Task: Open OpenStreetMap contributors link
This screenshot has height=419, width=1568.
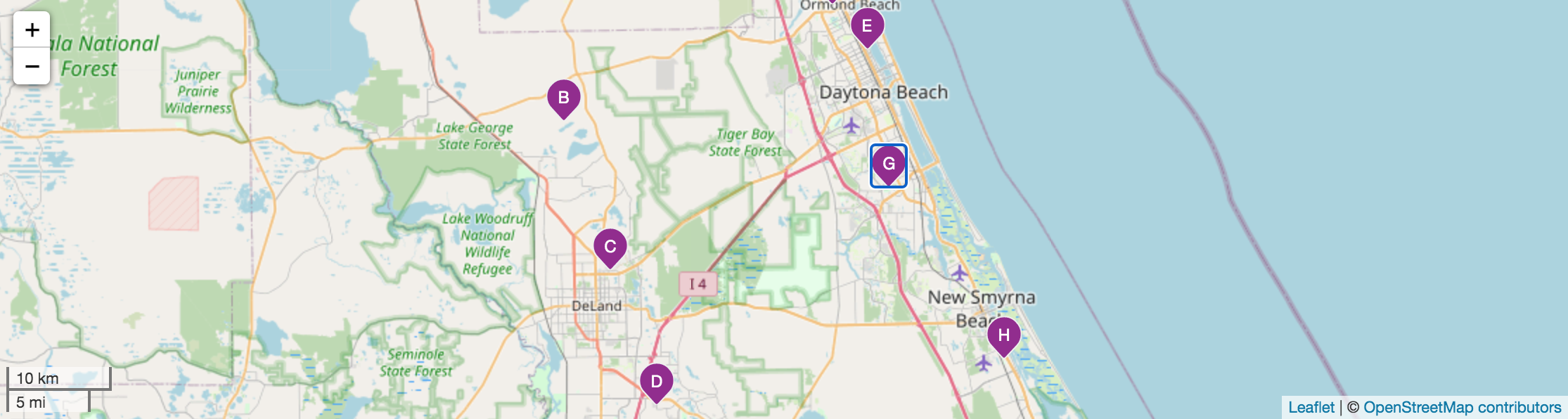Action: pyautogui.click(x=1462, y=407)
